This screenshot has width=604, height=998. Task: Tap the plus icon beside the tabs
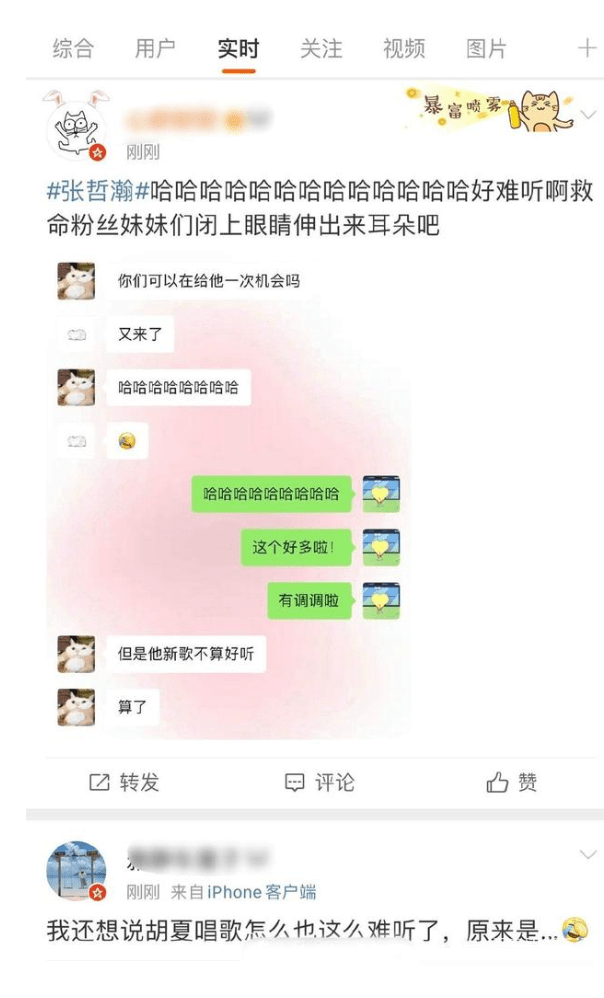[586, 48]
